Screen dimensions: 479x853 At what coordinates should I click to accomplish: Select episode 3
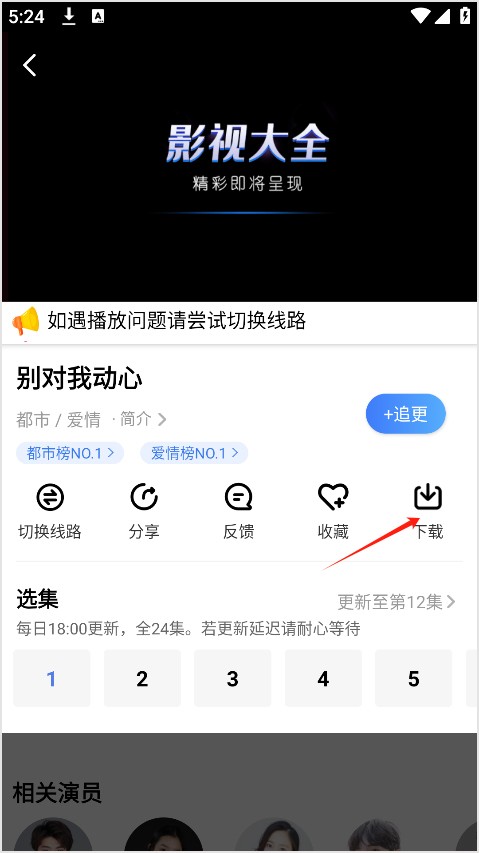click(233, 678)
